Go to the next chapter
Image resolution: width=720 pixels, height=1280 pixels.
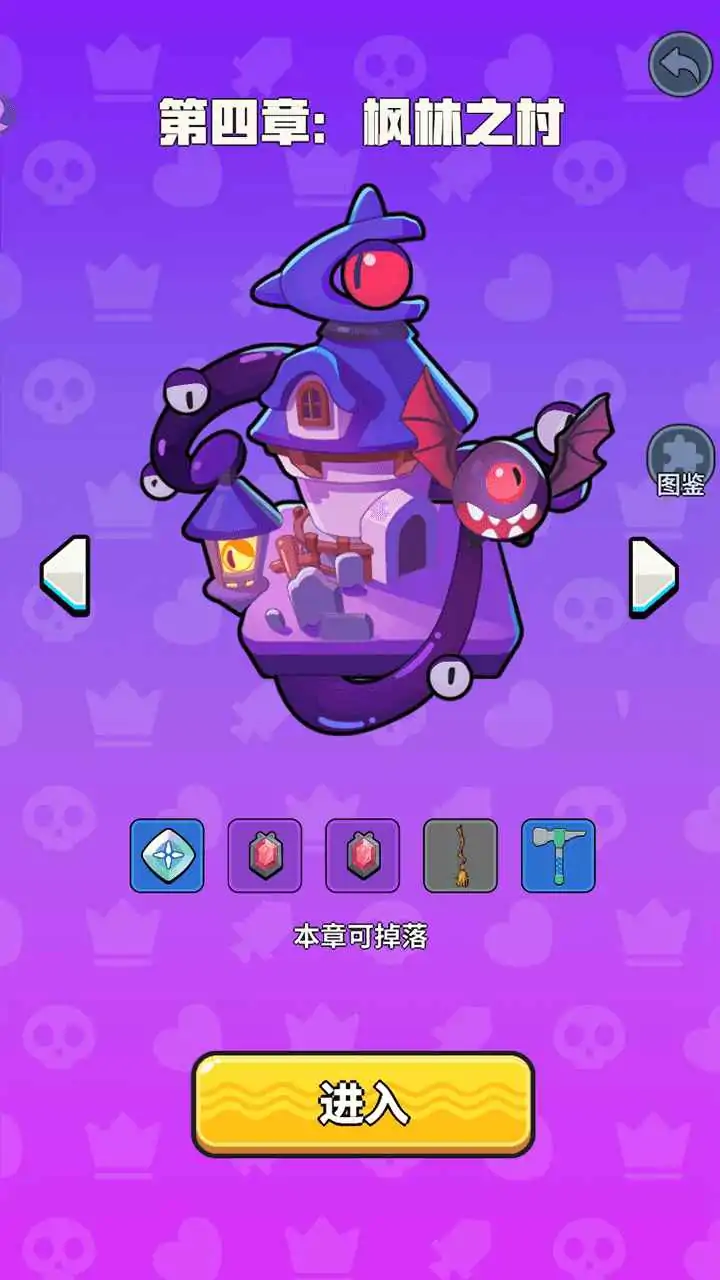[x=653, y=577]
